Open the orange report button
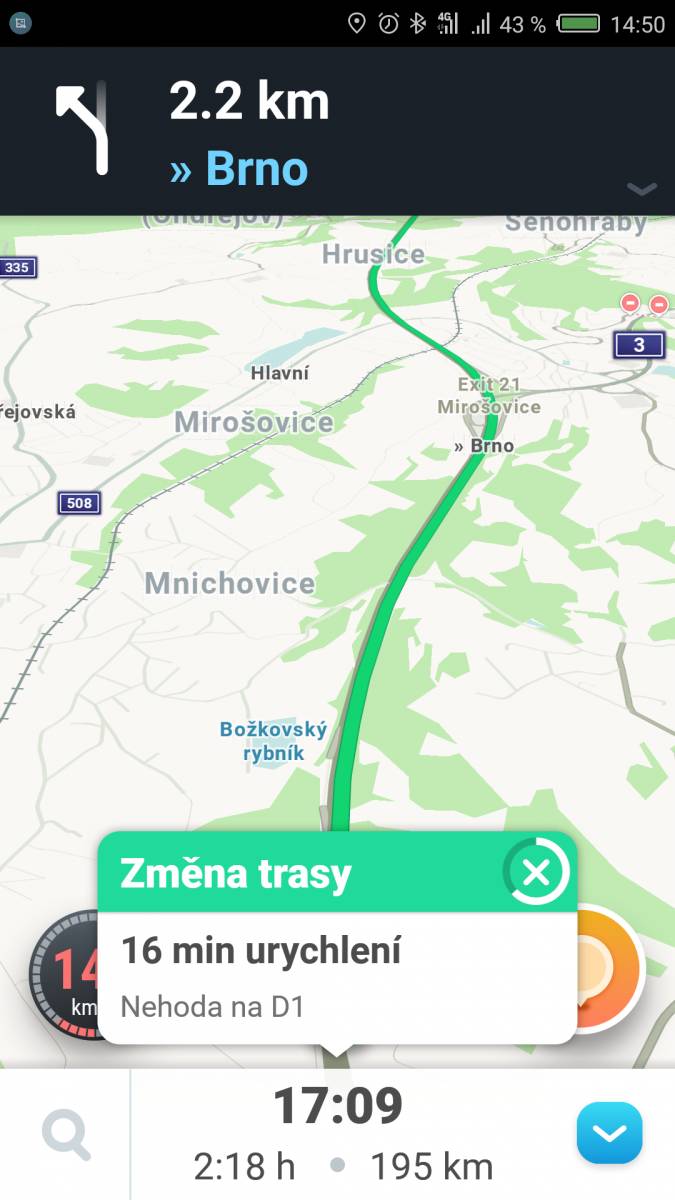675x1200 pixels. click(606, 968)
